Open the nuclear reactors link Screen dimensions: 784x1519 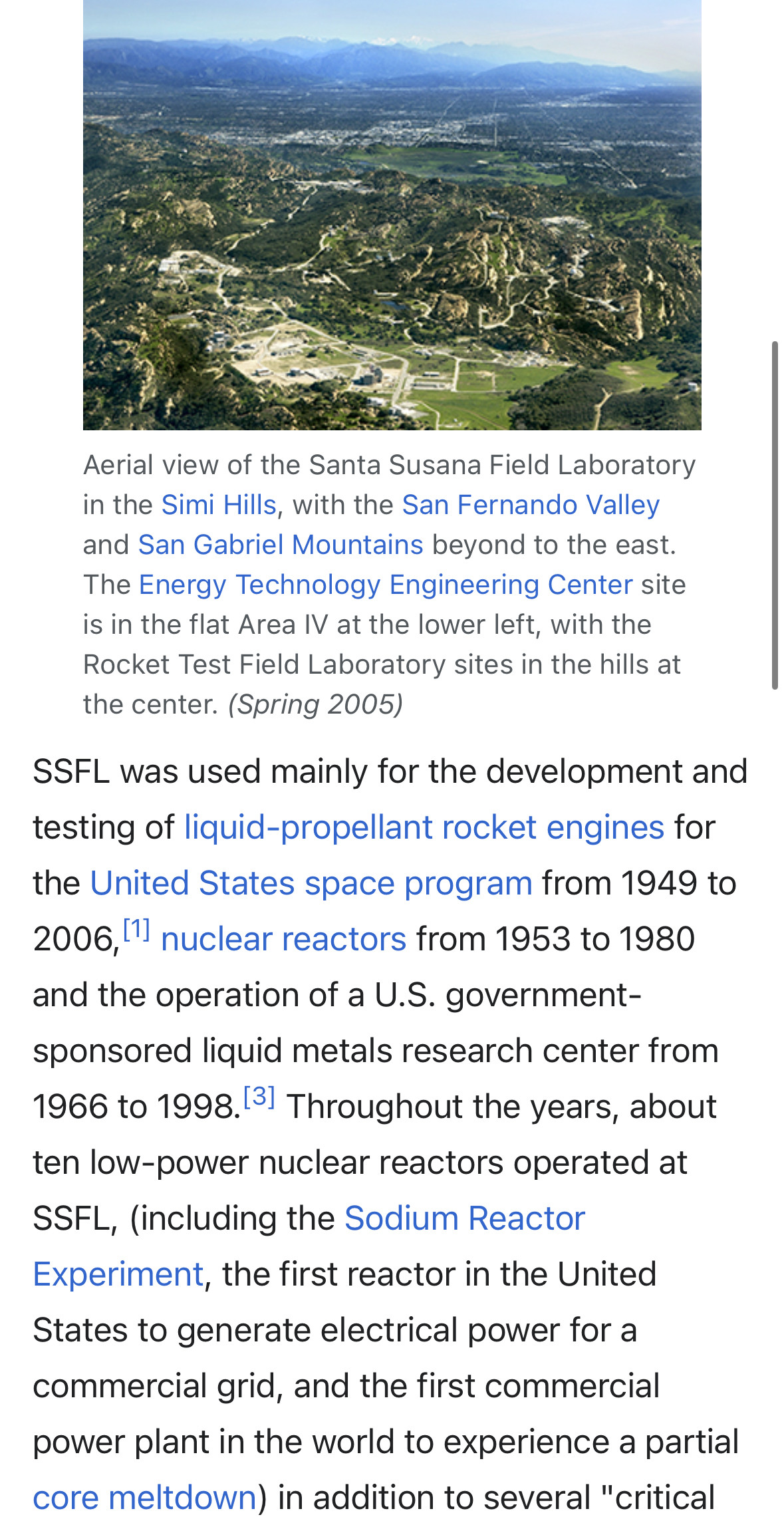tap(283, 940)
